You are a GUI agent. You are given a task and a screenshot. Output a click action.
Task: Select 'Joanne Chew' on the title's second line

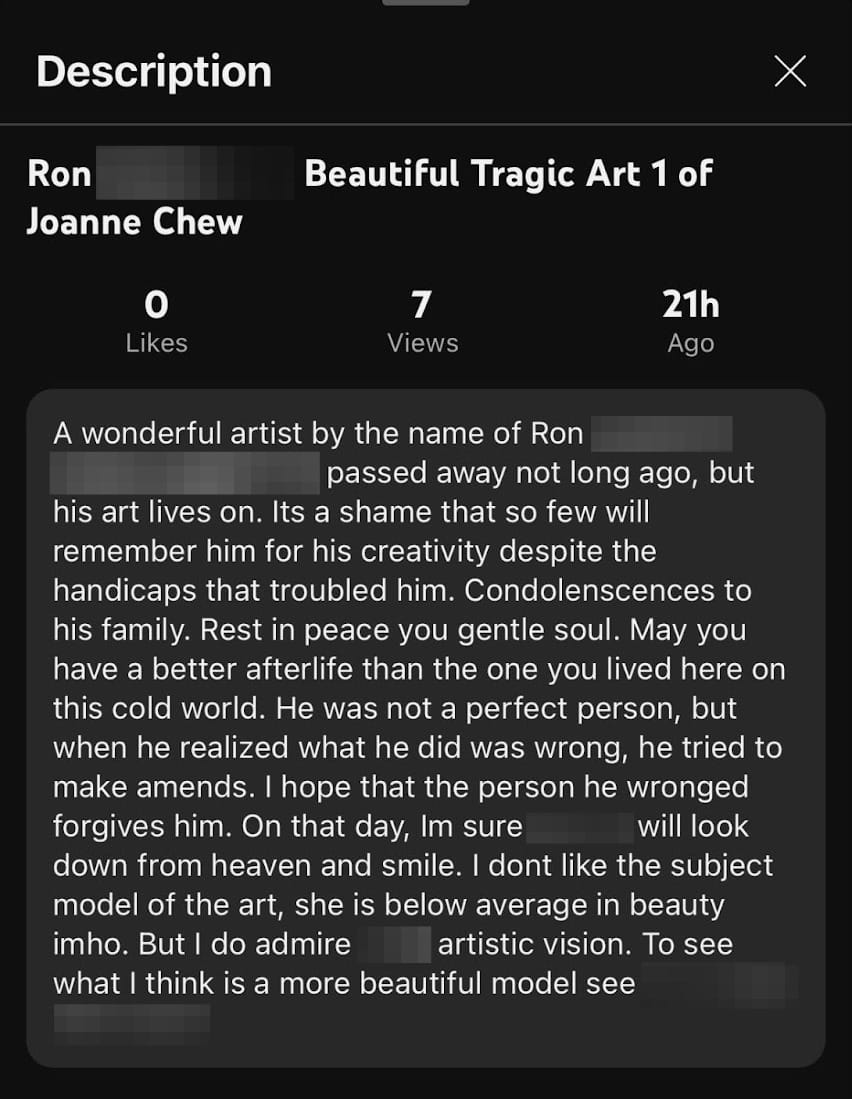pos(134,222)
